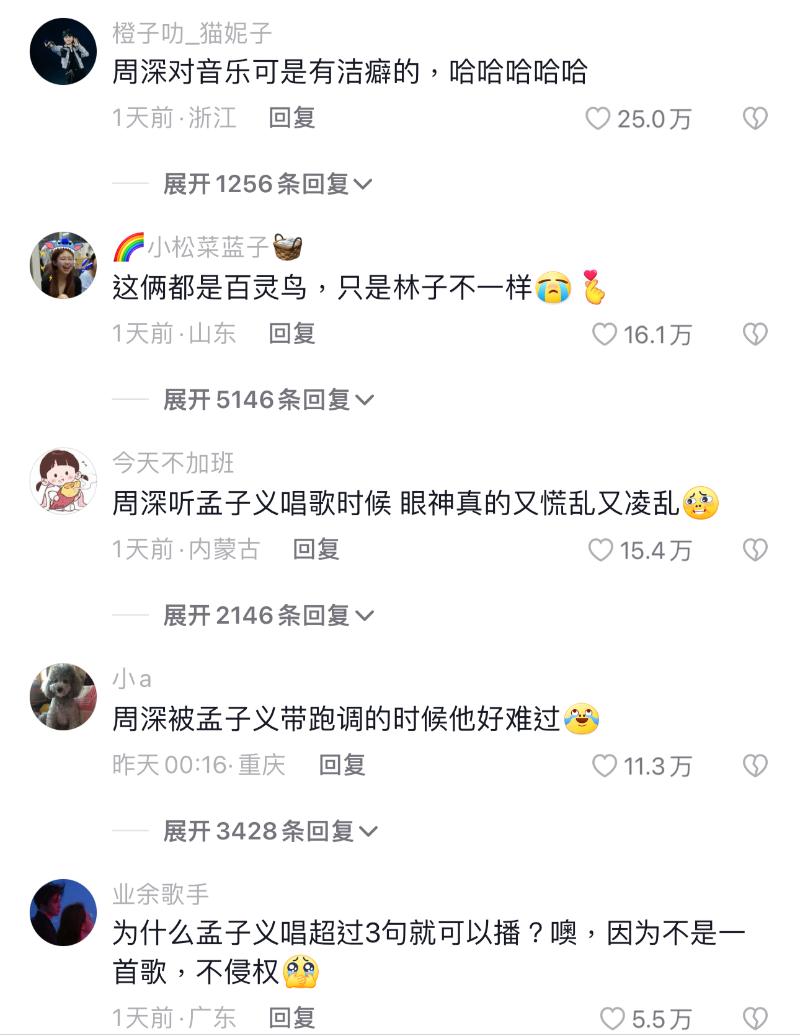Image resolution: width=800 pixels, height=1036 pixels.
Task: Open 小松菜蓝子's profile avatar
Action: click(64, 265)
